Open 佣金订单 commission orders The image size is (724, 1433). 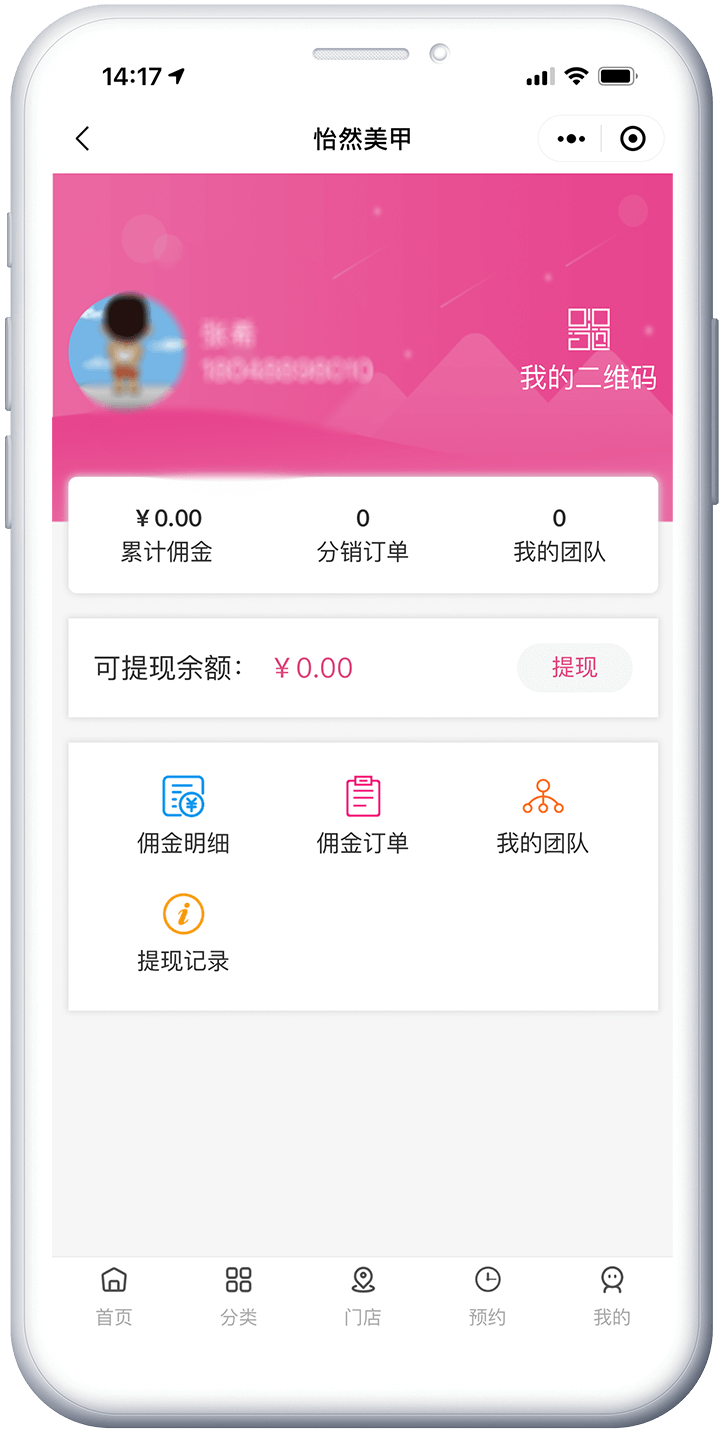363,814
